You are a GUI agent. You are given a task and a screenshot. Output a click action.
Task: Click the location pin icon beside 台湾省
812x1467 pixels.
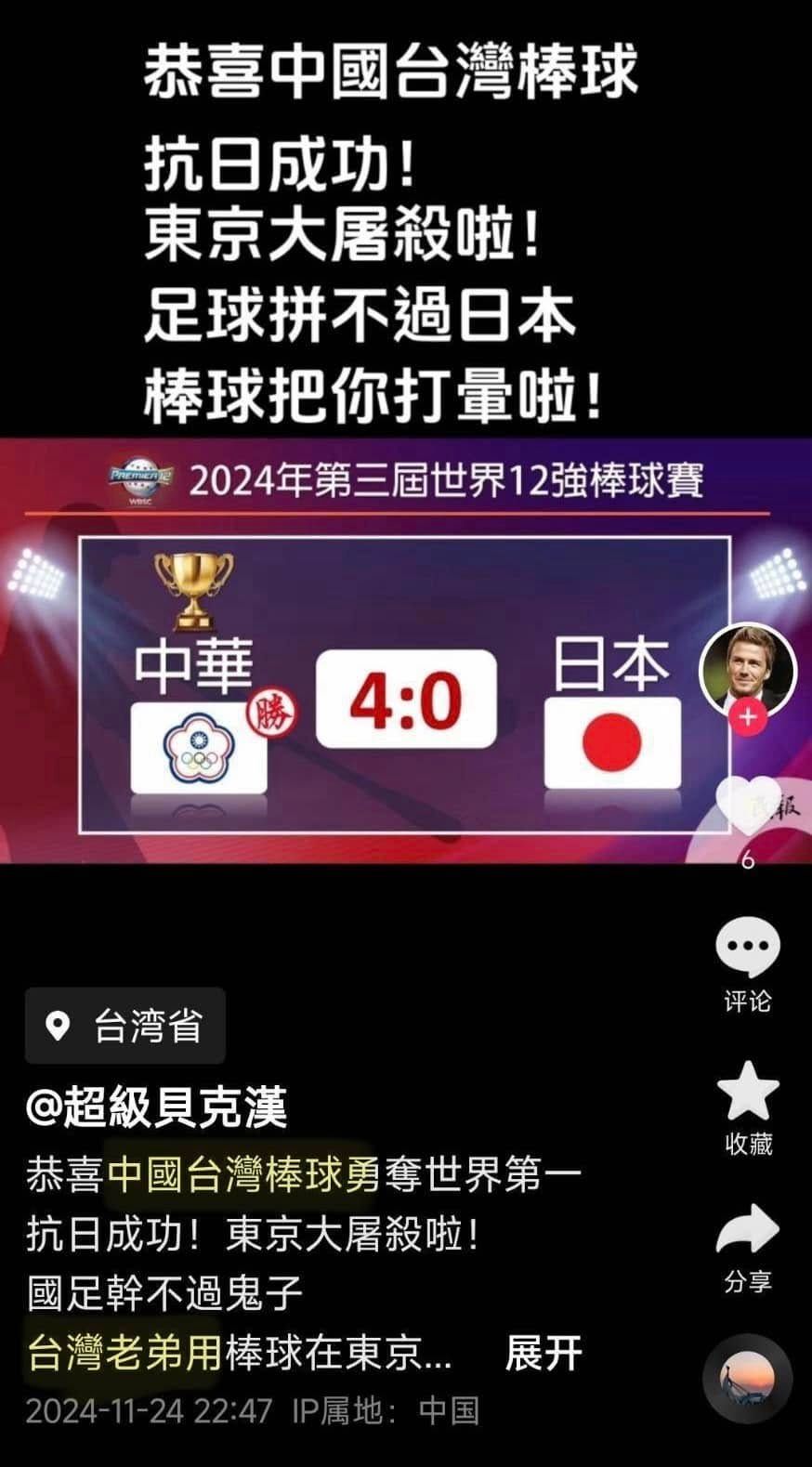click(58, 1026)
